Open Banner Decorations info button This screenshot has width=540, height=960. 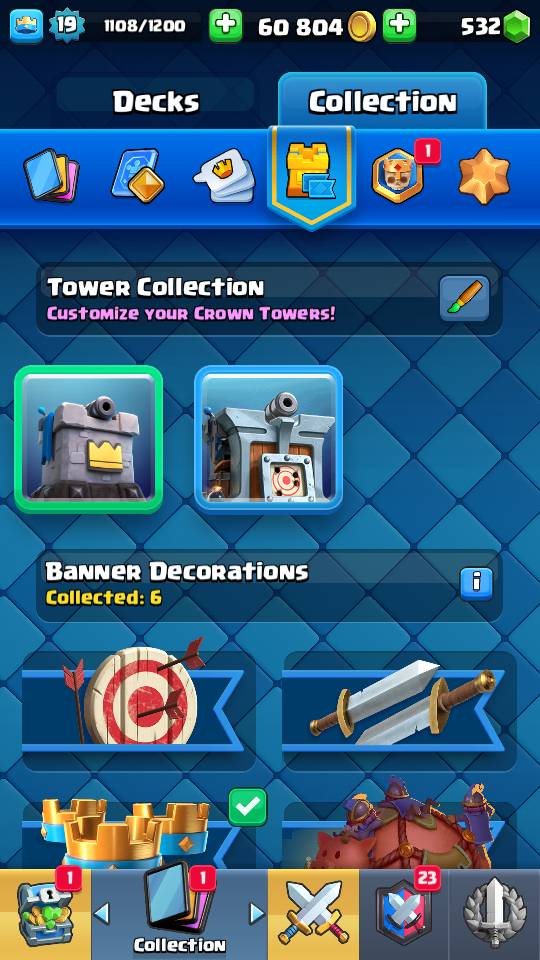pos(476,584)
